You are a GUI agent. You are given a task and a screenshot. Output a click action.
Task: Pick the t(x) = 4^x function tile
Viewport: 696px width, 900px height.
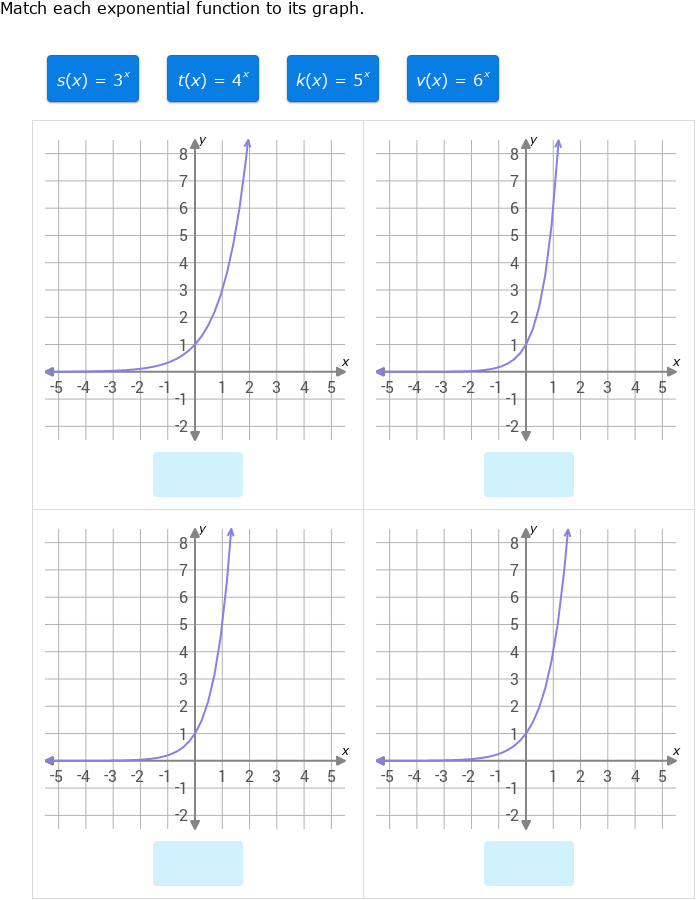click(x=213, y=79)
